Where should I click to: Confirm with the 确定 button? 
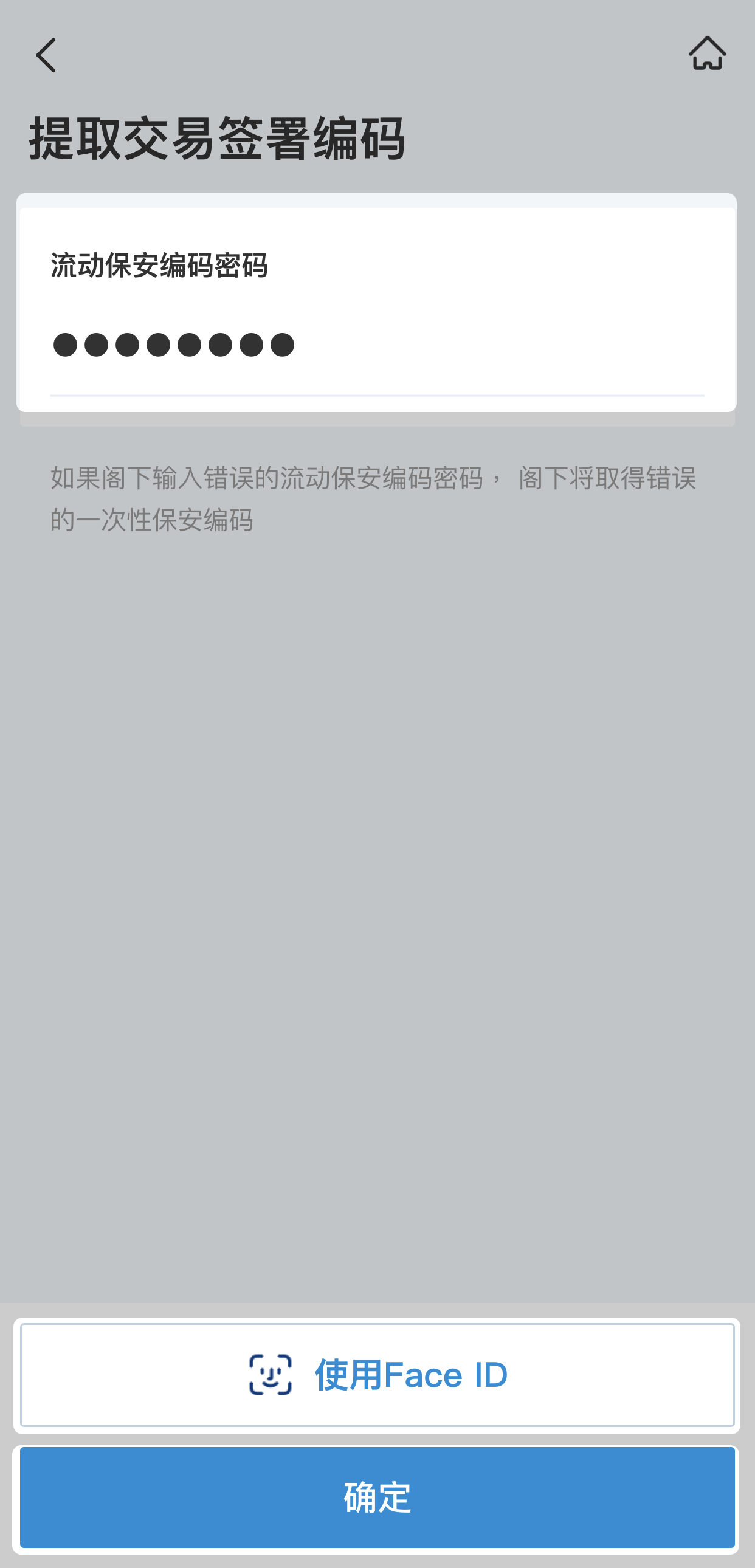(377, 1497)
